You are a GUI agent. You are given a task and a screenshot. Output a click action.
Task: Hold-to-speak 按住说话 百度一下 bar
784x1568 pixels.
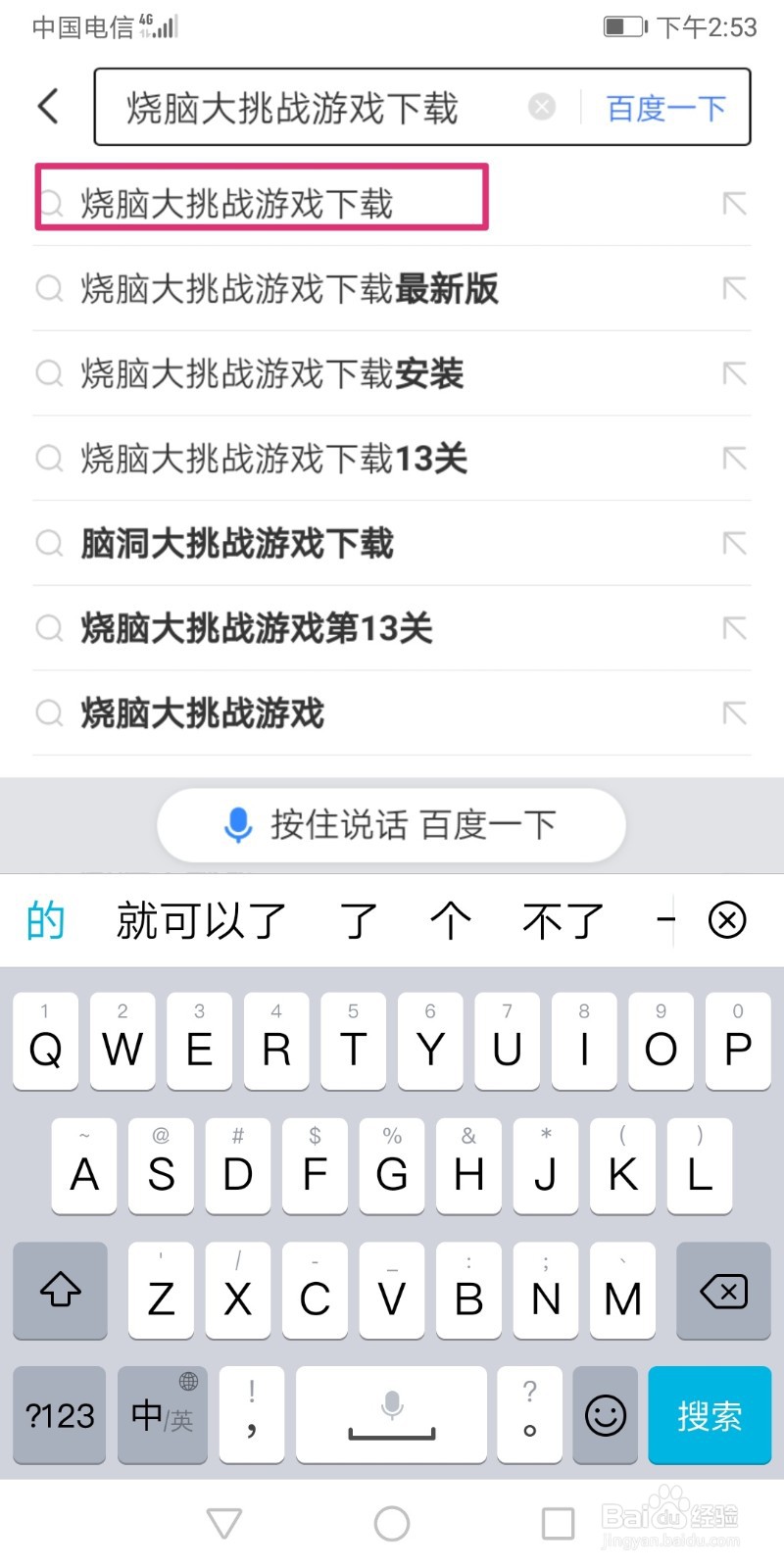click(391, 825)
